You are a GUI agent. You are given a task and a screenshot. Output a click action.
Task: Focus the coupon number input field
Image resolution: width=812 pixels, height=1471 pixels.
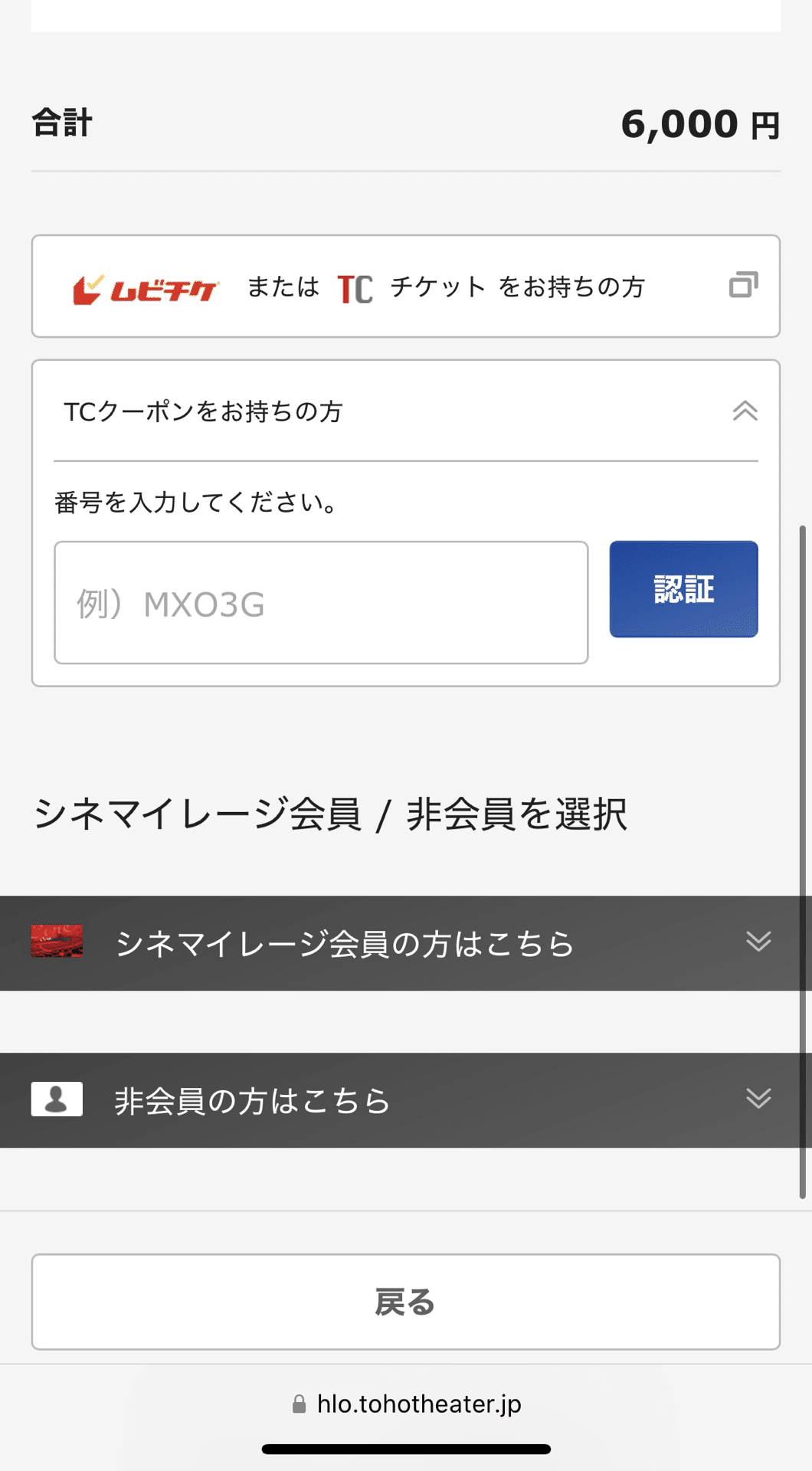pyautogui.click(x=321, y=603)
